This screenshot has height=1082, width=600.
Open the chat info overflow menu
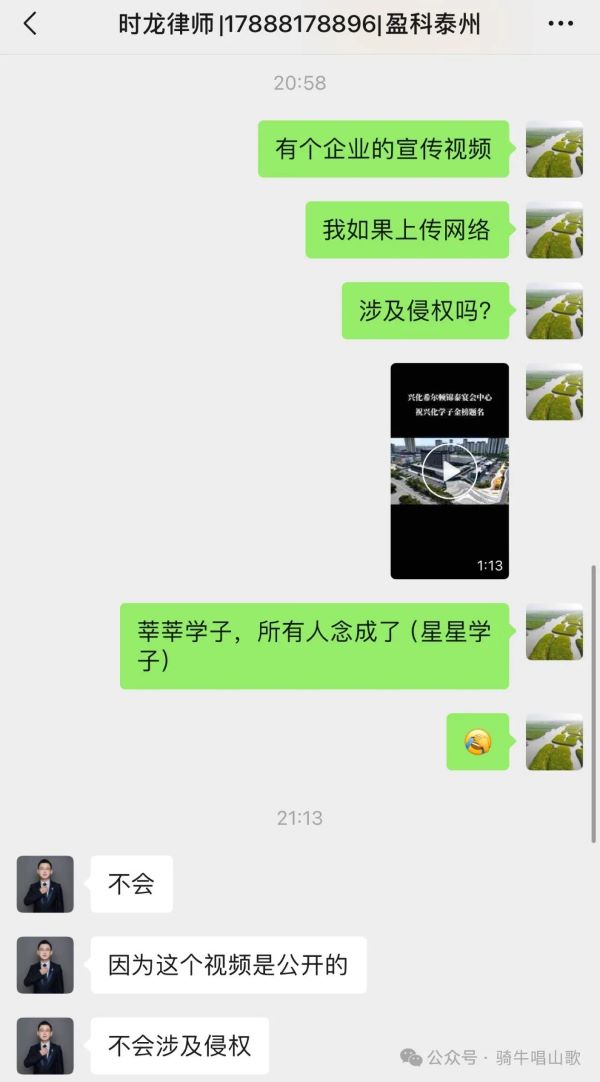[x=560, y=24]
